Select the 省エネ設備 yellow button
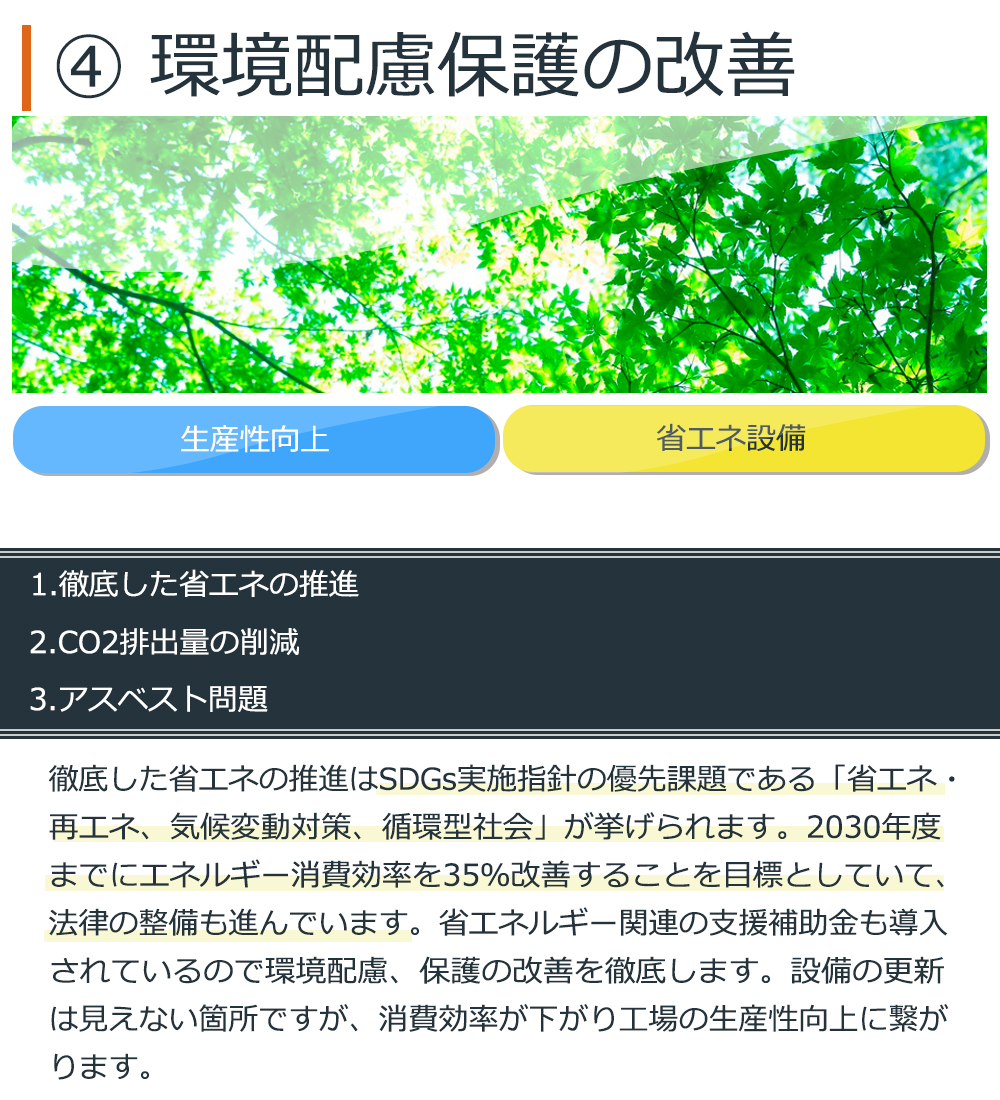 (x=744, y=439)
